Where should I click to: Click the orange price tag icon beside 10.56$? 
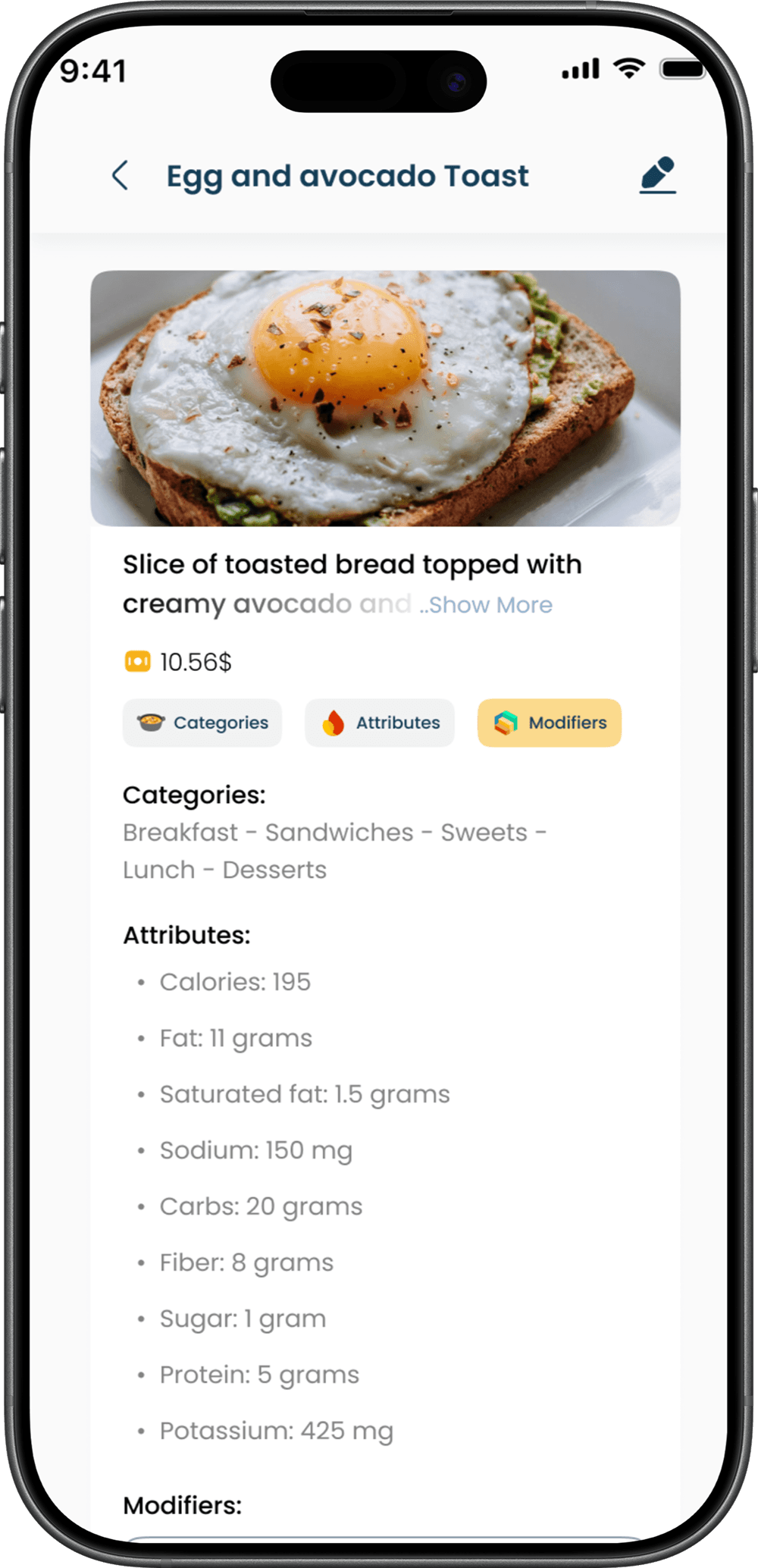coord(136,661)
